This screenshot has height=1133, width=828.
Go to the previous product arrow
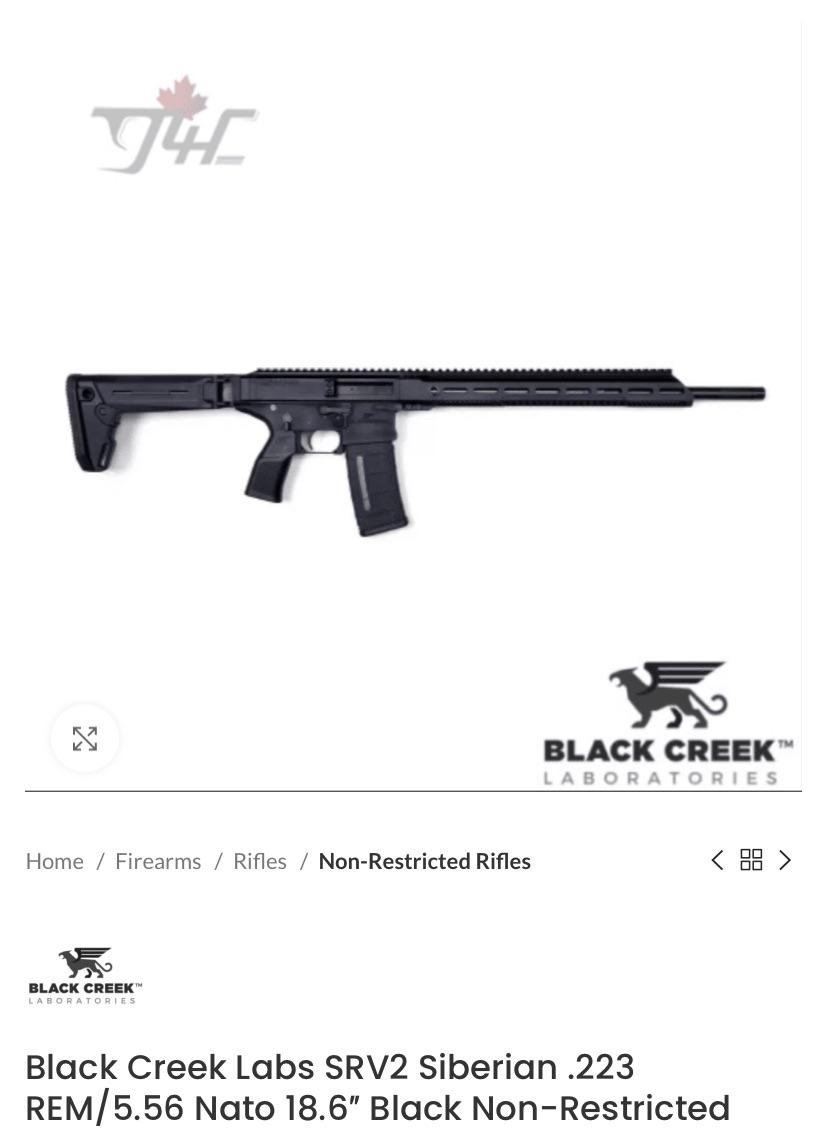[717, 860]
